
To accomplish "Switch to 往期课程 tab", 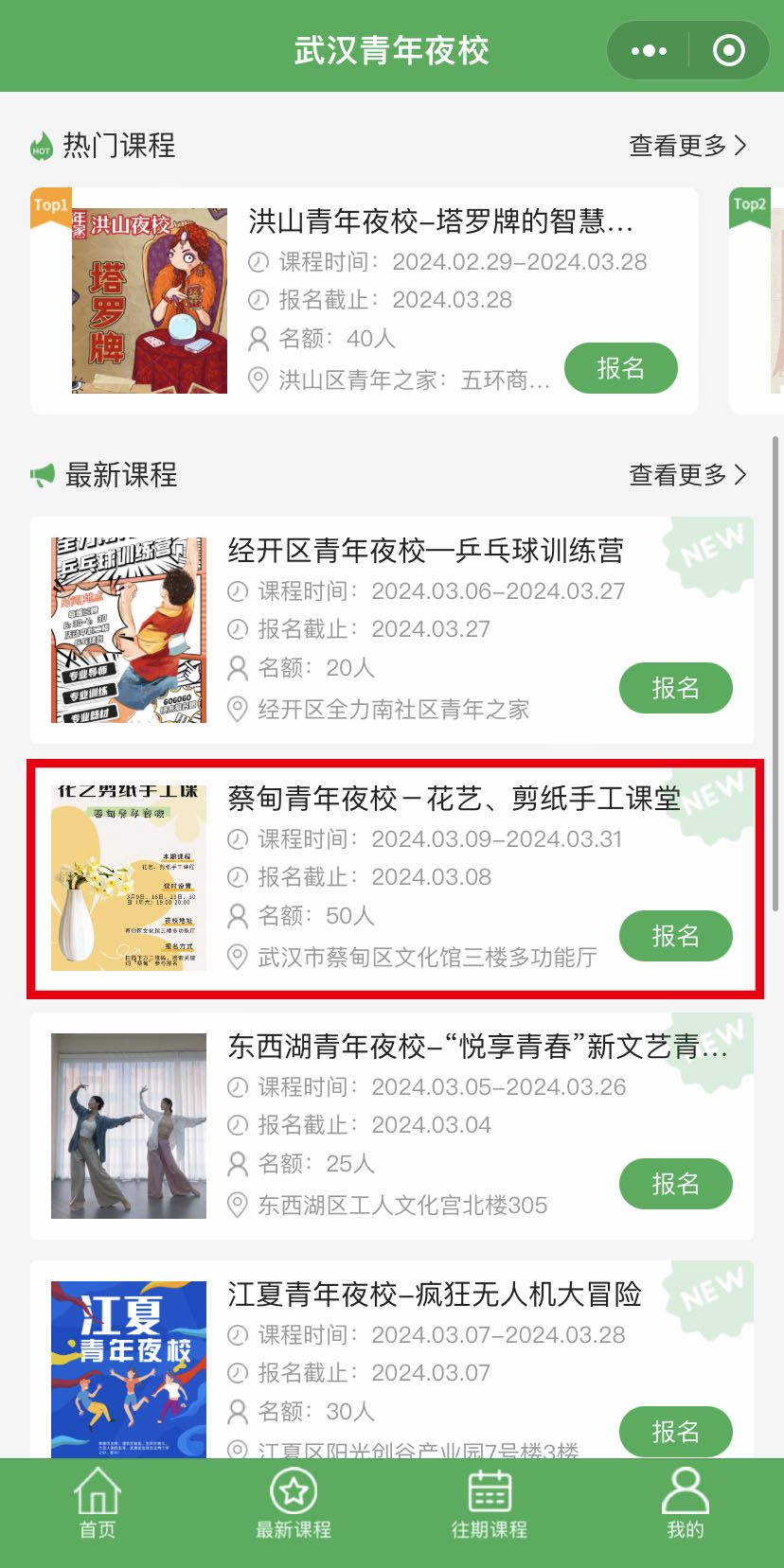I will tap(490, 1505).
